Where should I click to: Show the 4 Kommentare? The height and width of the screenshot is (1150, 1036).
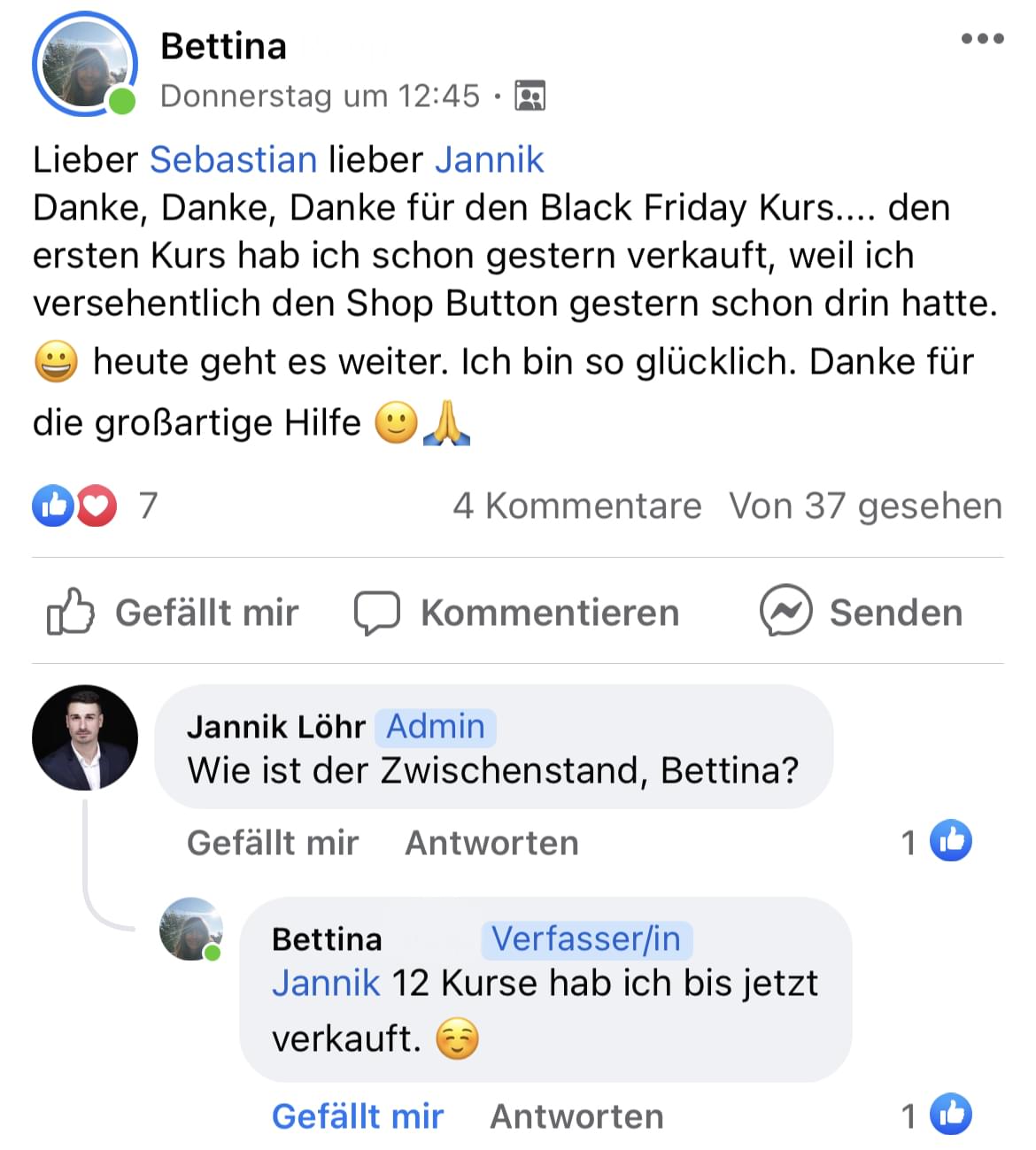pos(576,506)
